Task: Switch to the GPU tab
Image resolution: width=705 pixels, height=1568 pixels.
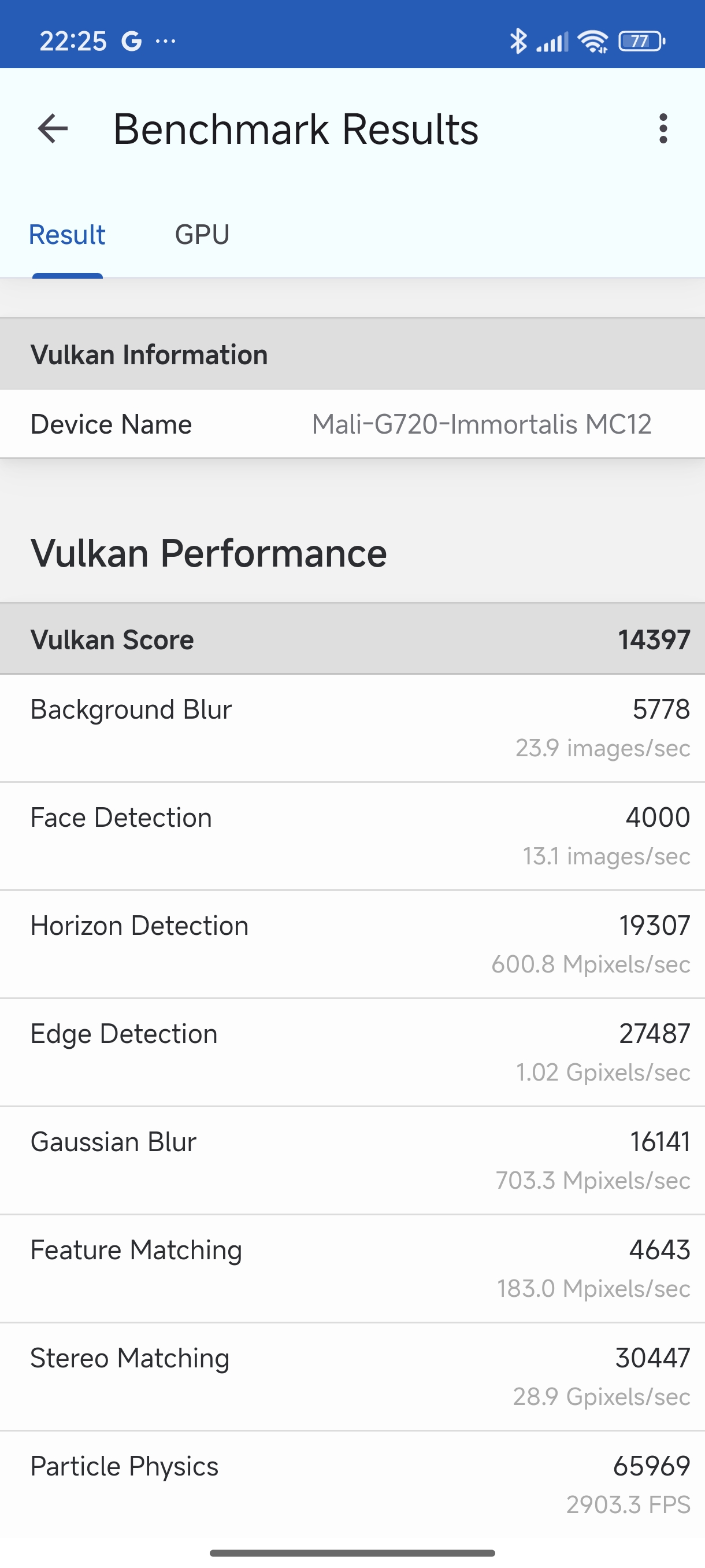Action: [x=202, y=235]
